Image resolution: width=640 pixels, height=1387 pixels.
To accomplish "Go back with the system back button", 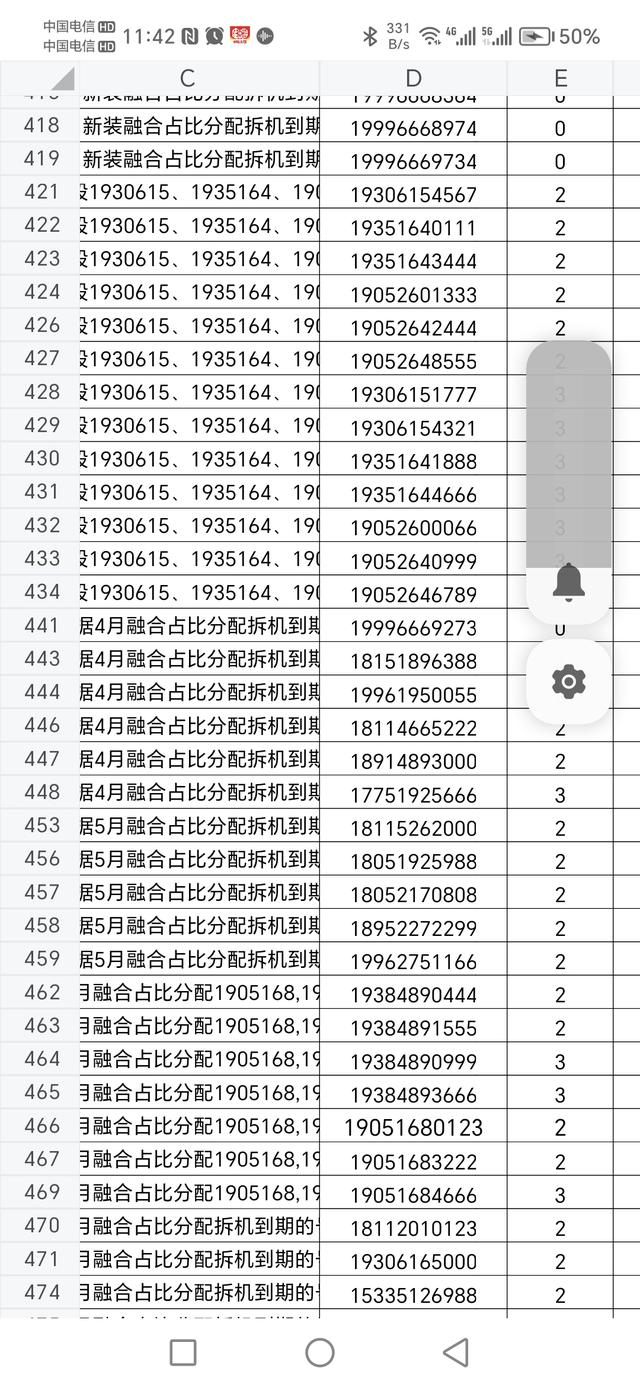I will coord(456,1352).
